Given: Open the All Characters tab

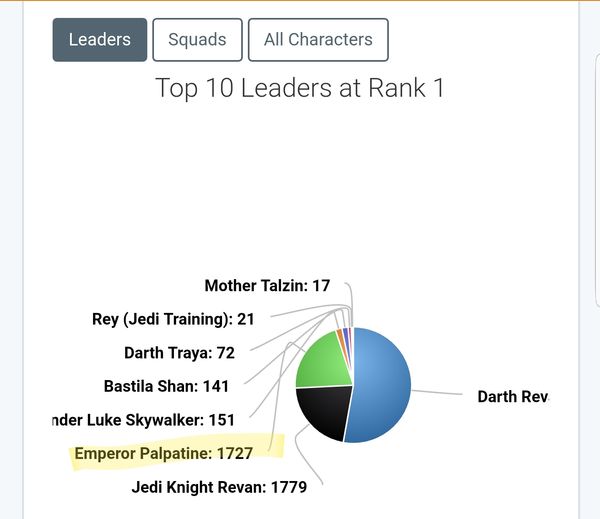Looking at the screenshot, I should coord(318,40).
